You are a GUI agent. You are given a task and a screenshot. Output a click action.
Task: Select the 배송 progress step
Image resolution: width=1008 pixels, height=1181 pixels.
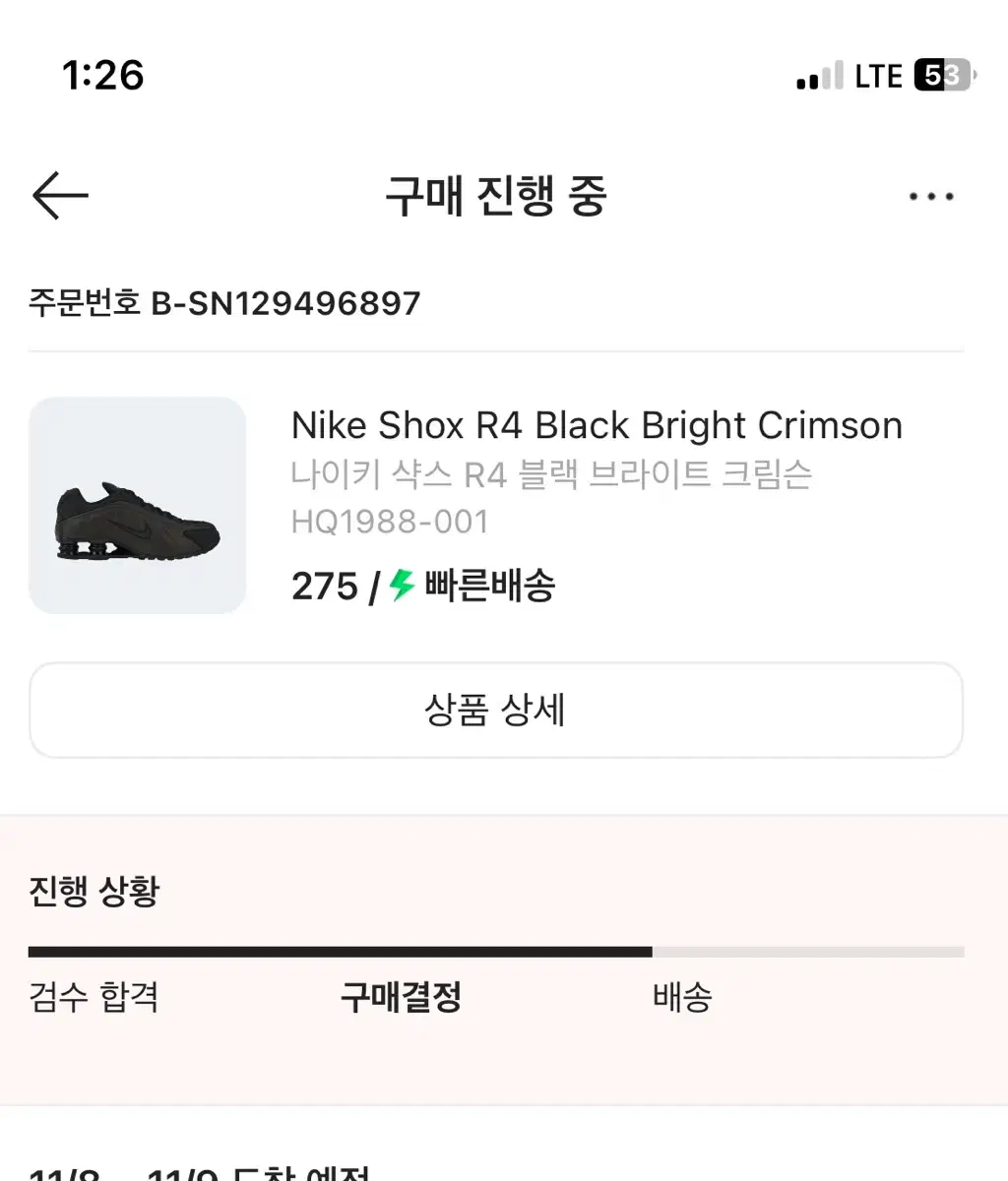click(x=681, y=997)
